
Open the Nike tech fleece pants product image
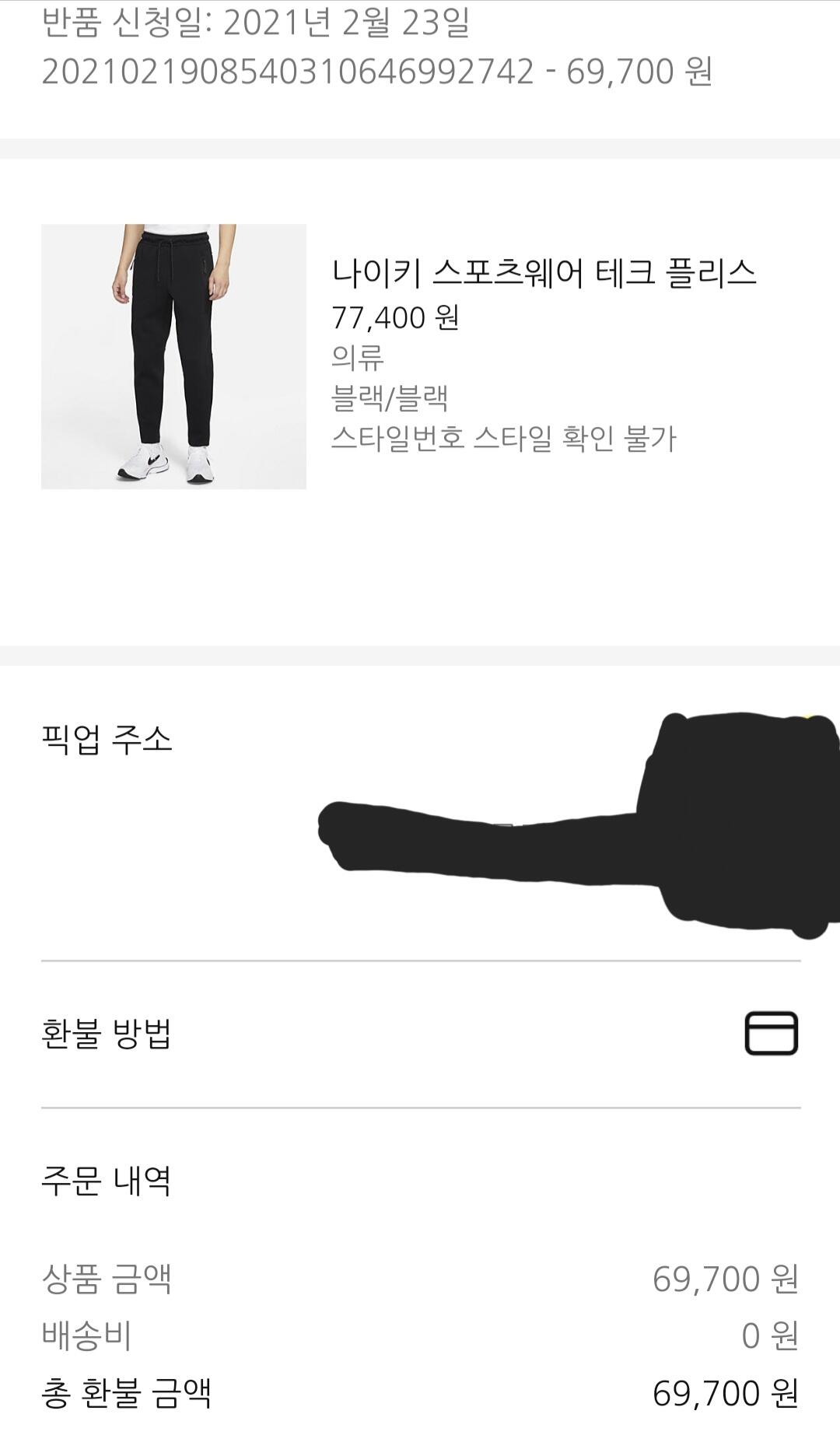click(173, 356)
